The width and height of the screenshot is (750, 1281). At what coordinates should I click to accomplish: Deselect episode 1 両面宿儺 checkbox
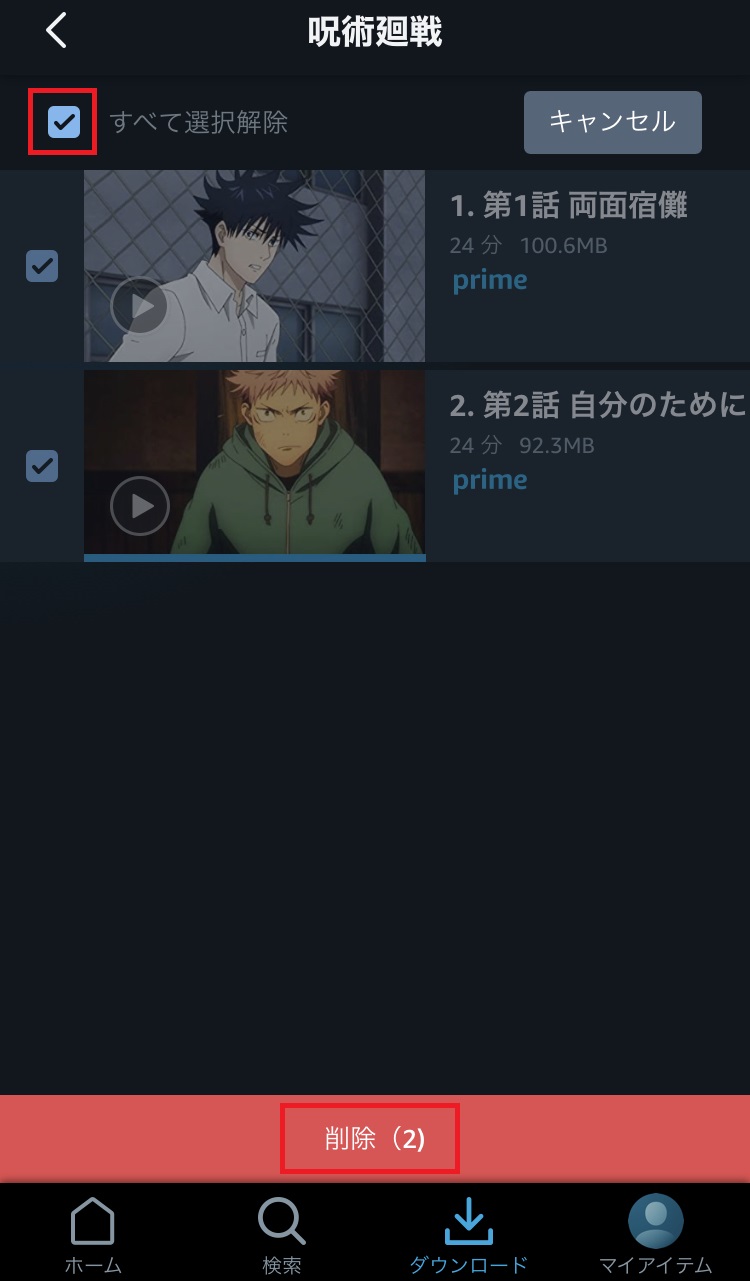(42, 266)
